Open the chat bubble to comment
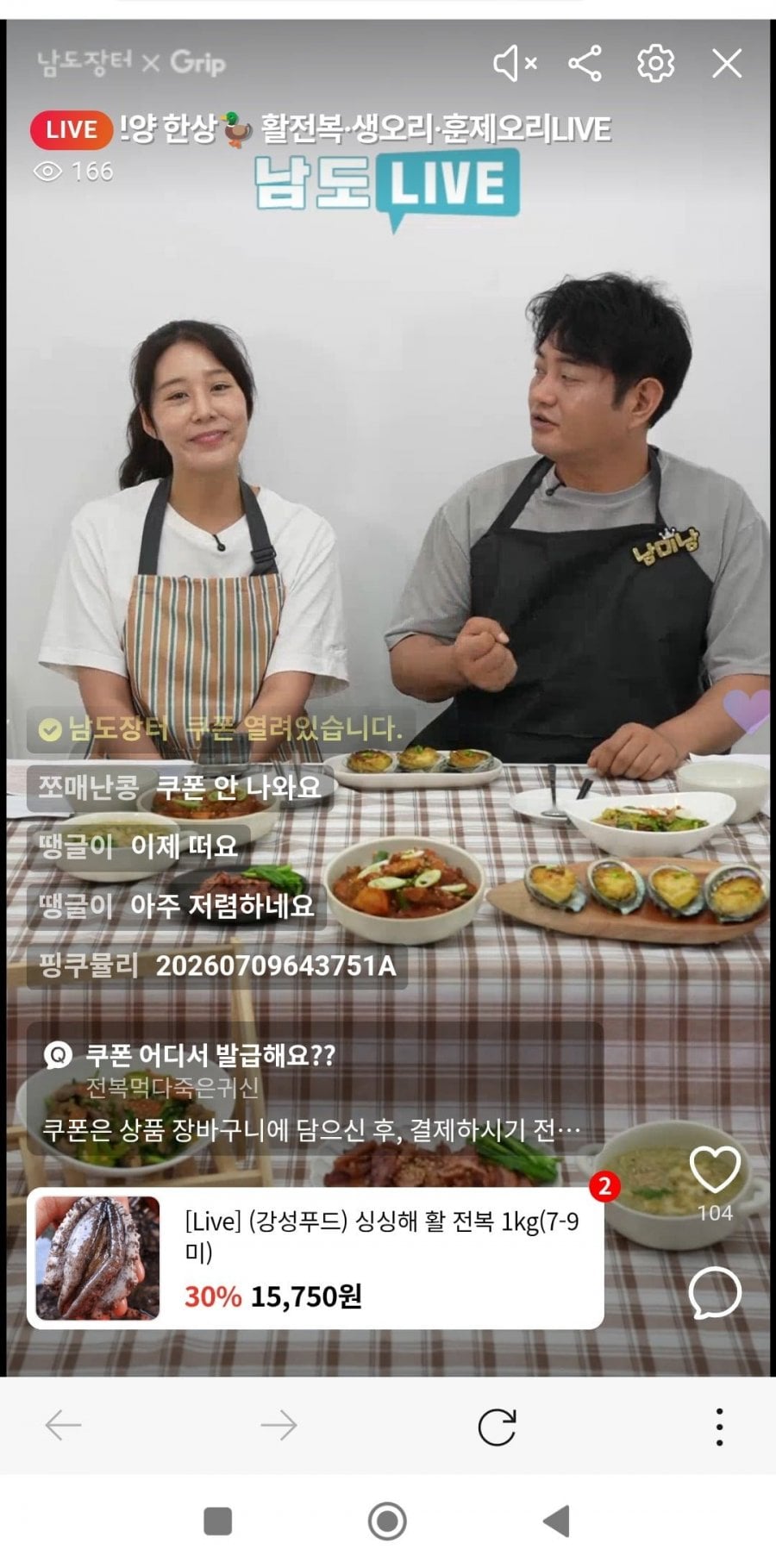 [x=716, y=1293]
